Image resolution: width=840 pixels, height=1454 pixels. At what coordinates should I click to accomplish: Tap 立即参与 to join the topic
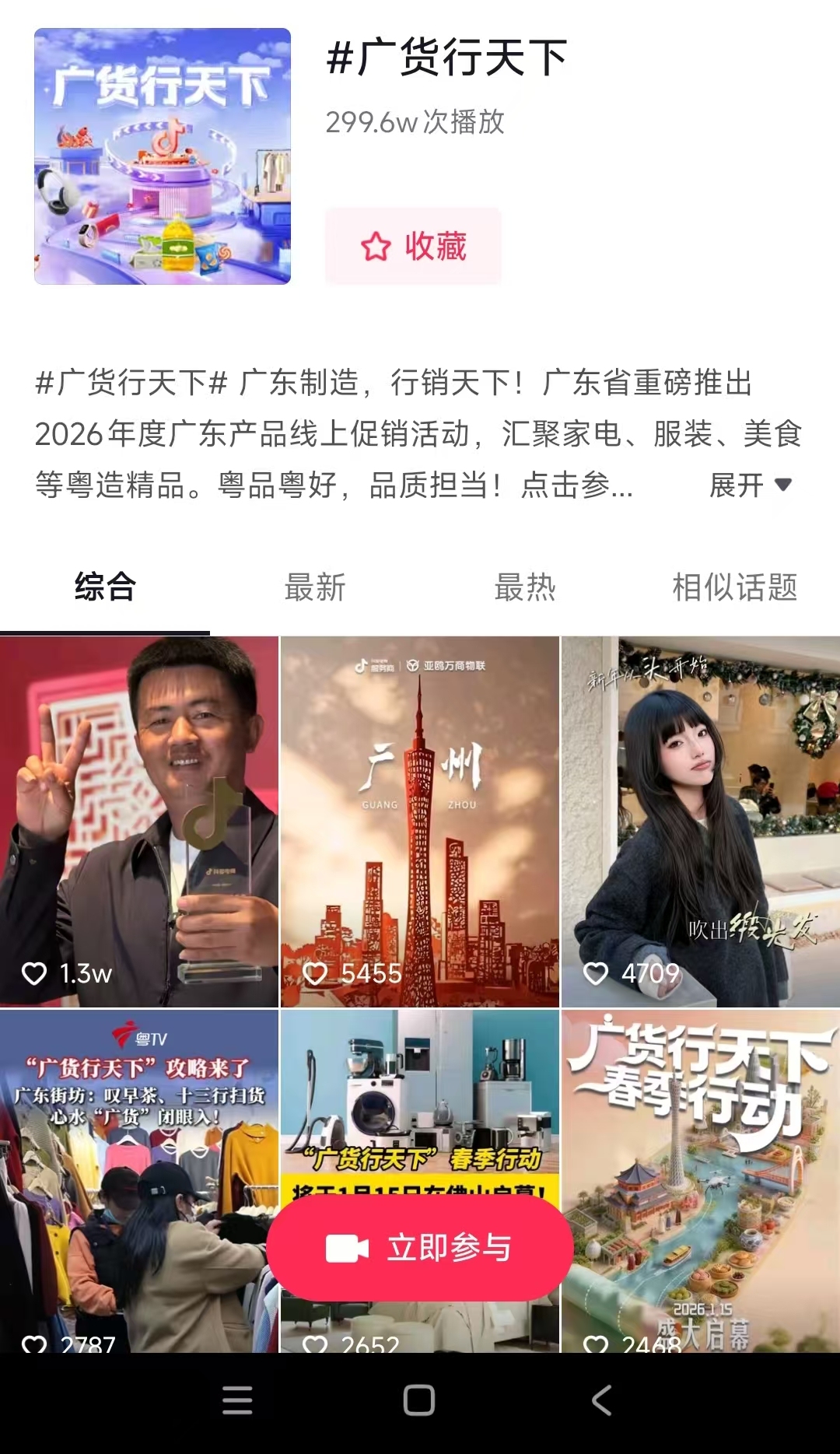coord(420,1248)
